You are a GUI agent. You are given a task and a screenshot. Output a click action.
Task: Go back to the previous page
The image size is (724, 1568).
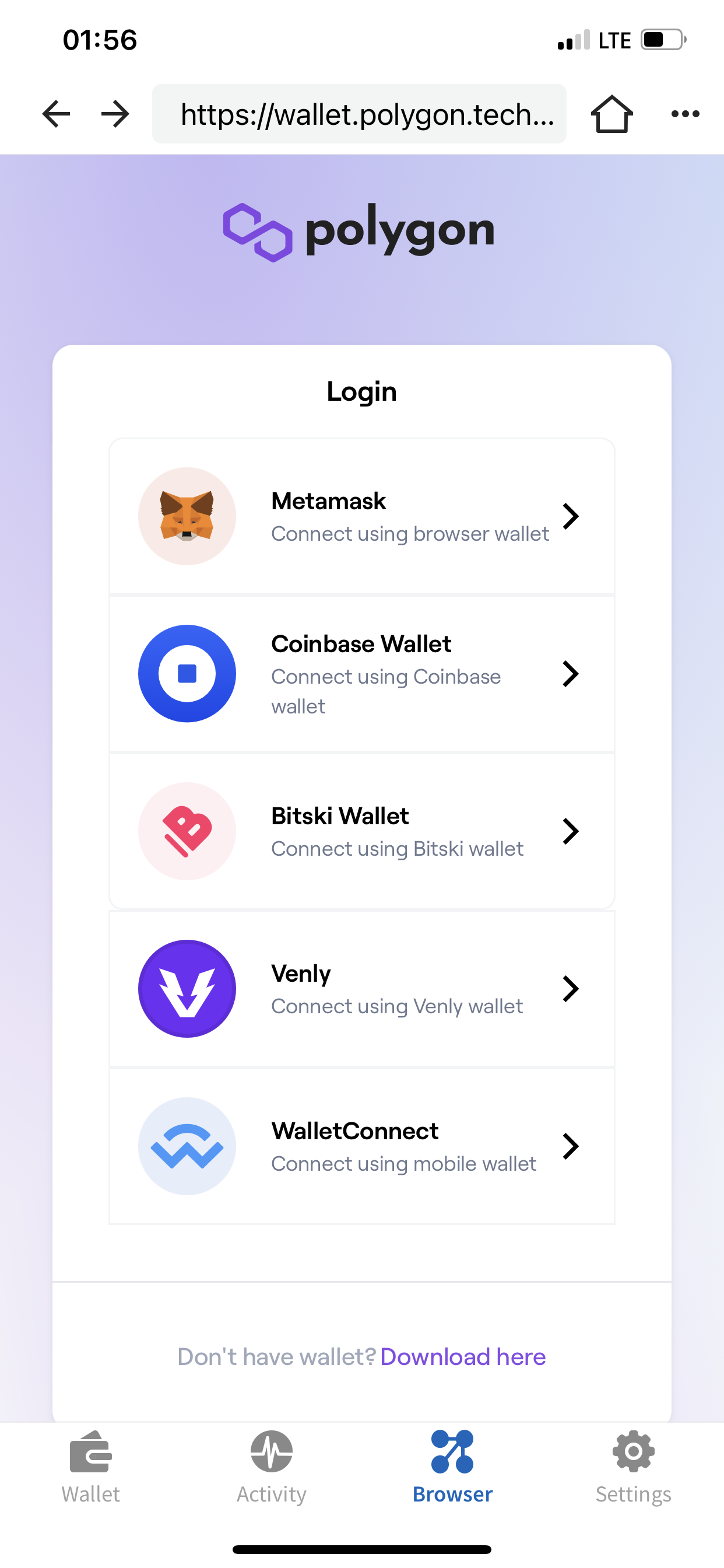(x=56, y=114)
